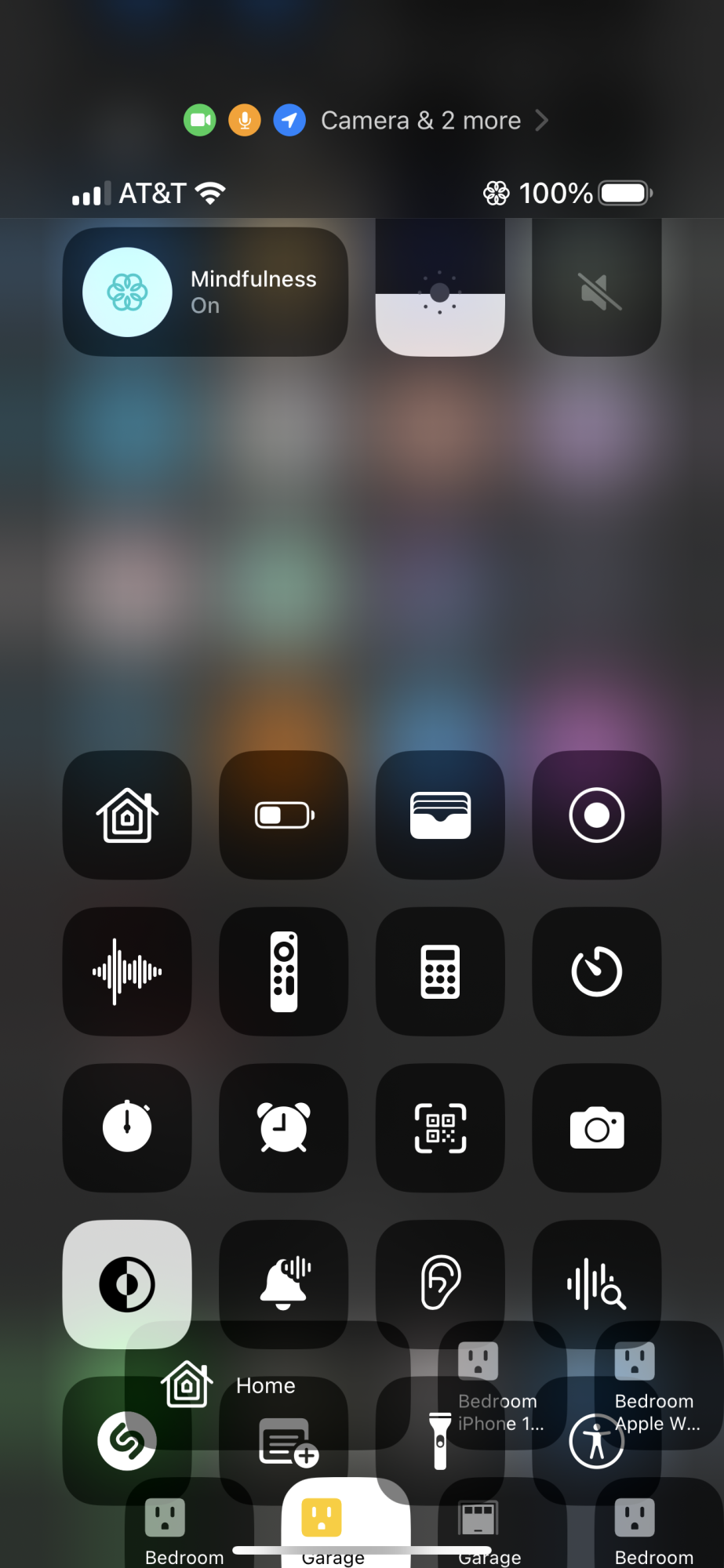Viewport: 724px width, 1568px height.
Task: Open the Alarm clock
Action: pyautogui.click(x=284, y=1127)
